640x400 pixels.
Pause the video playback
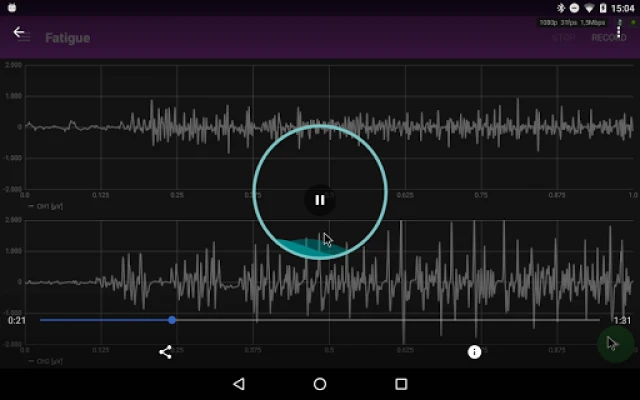tap(320, 199)
